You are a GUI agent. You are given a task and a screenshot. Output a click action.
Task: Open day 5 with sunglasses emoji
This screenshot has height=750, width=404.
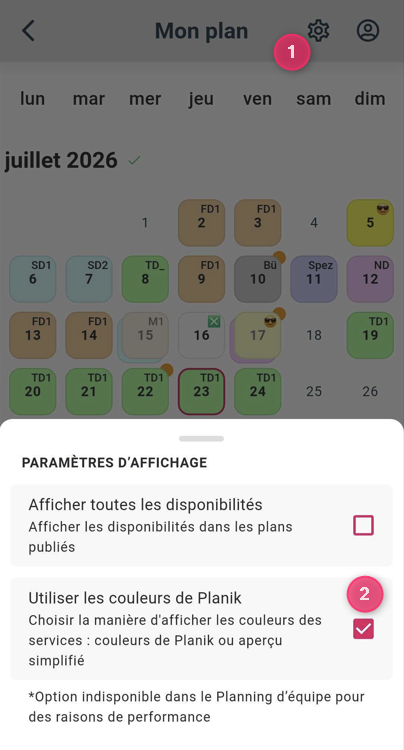[x=370, y=223]
